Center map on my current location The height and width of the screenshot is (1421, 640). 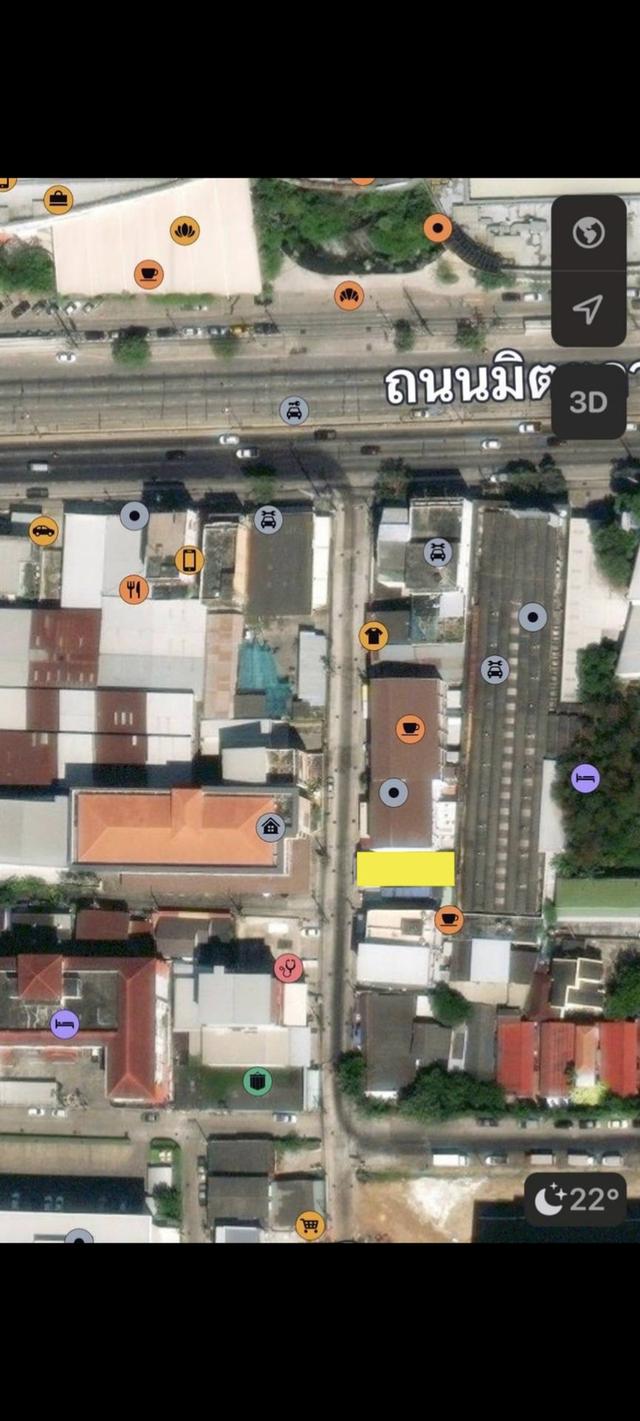(589, 309)
